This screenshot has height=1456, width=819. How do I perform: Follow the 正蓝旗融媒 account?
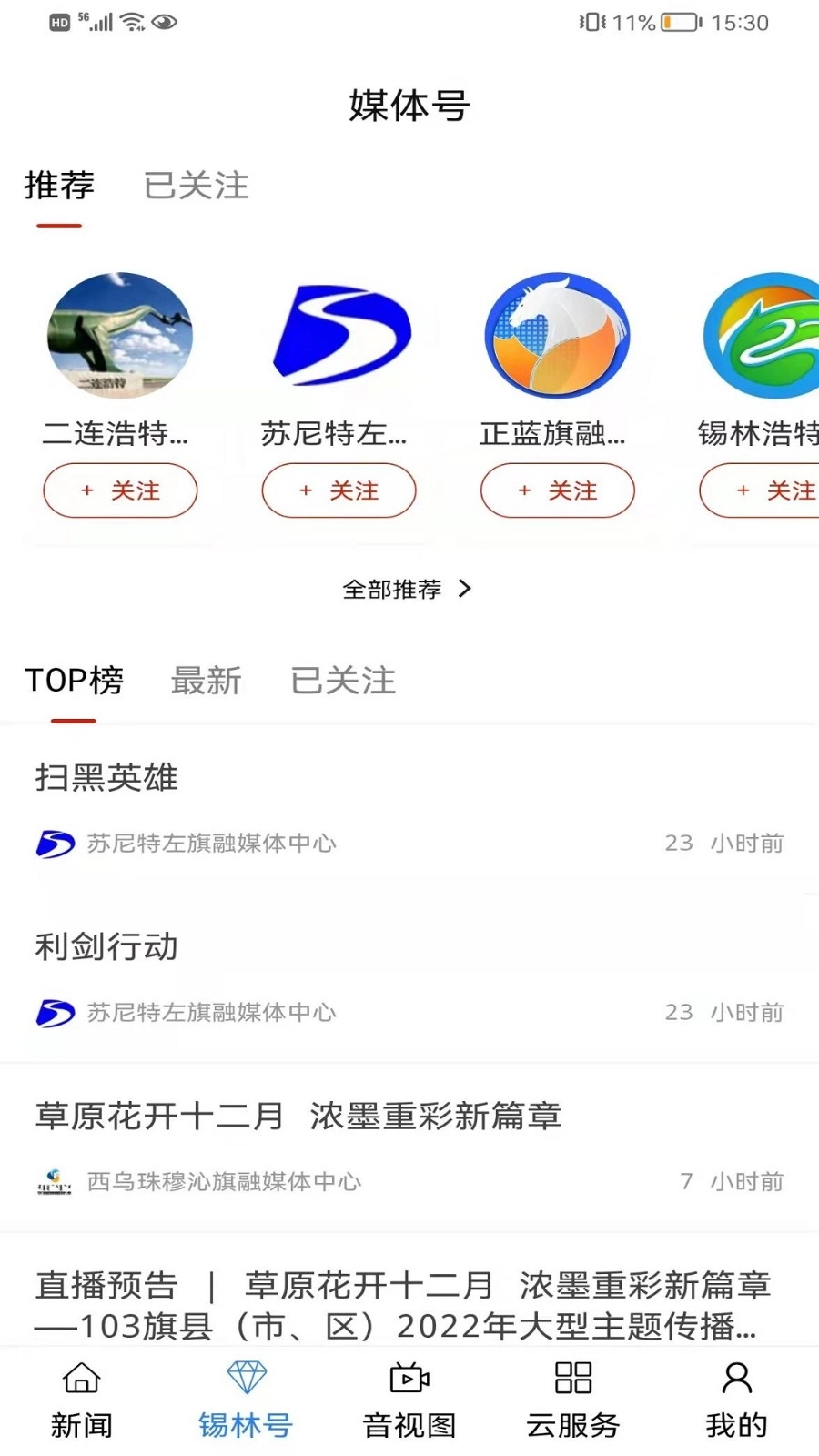[557, 490]
